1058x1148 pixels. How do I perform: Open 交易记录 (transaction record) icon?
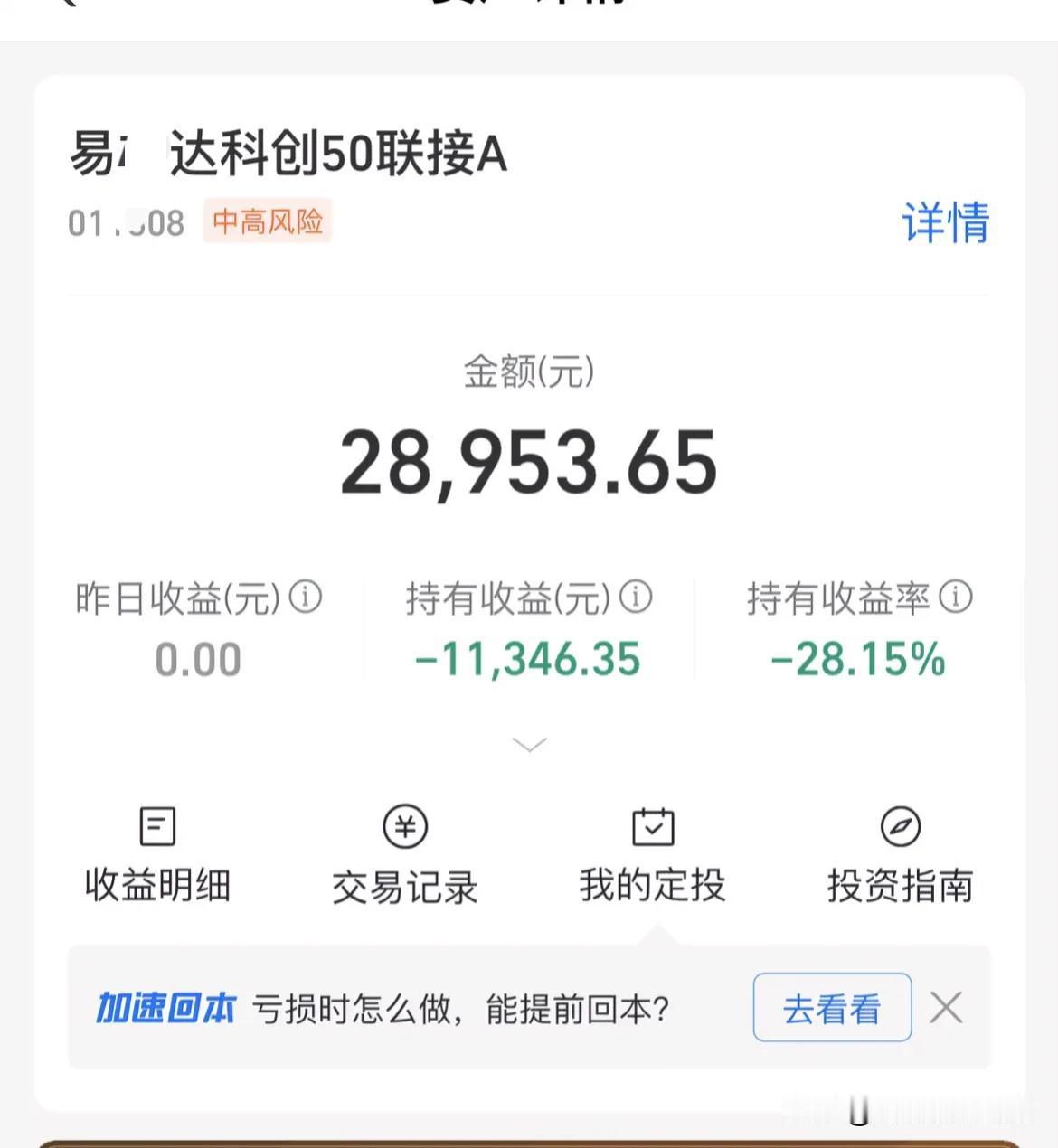(403, 850)
